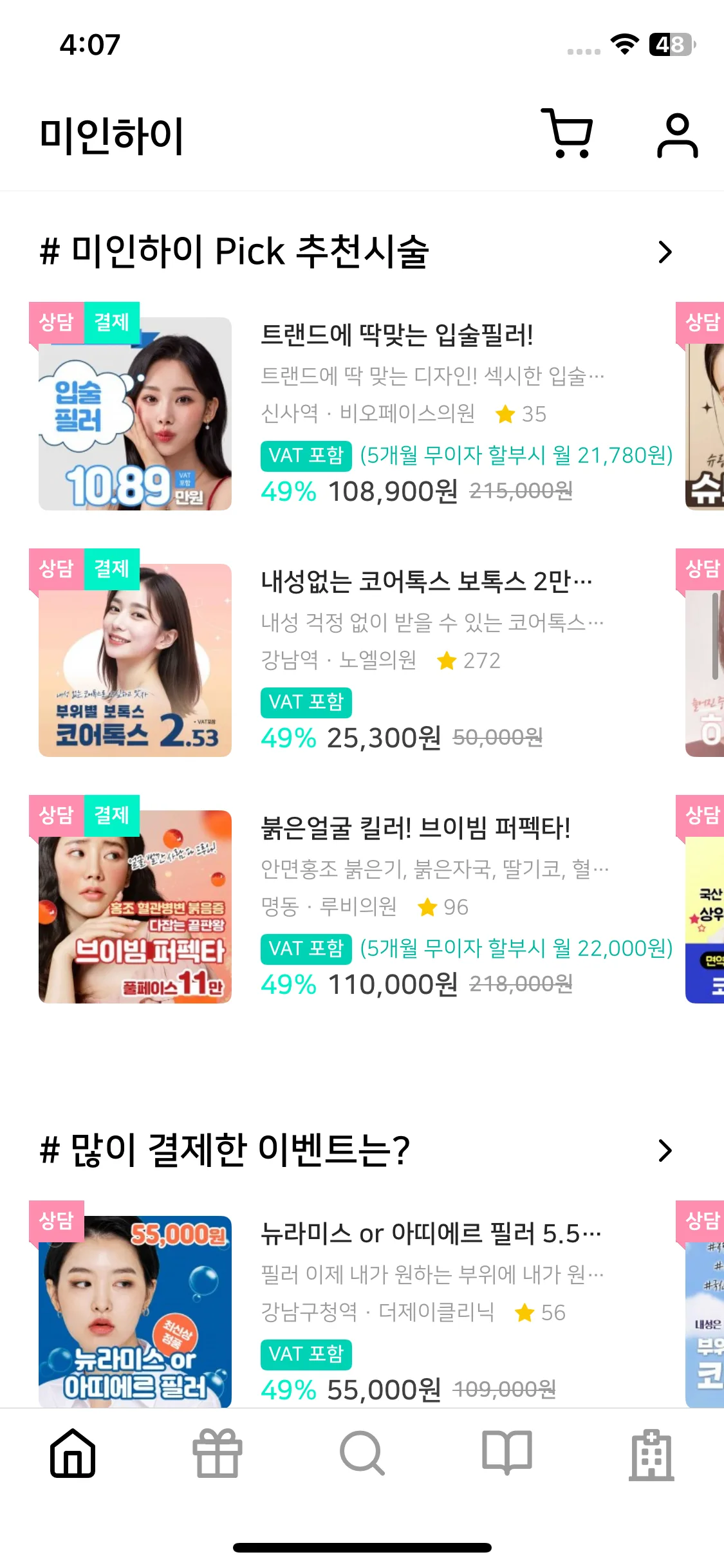
Task: Select the 붉은얼굴 킬러 브이빔 퍼펙타 card
Action: click(x=415, y=828)
